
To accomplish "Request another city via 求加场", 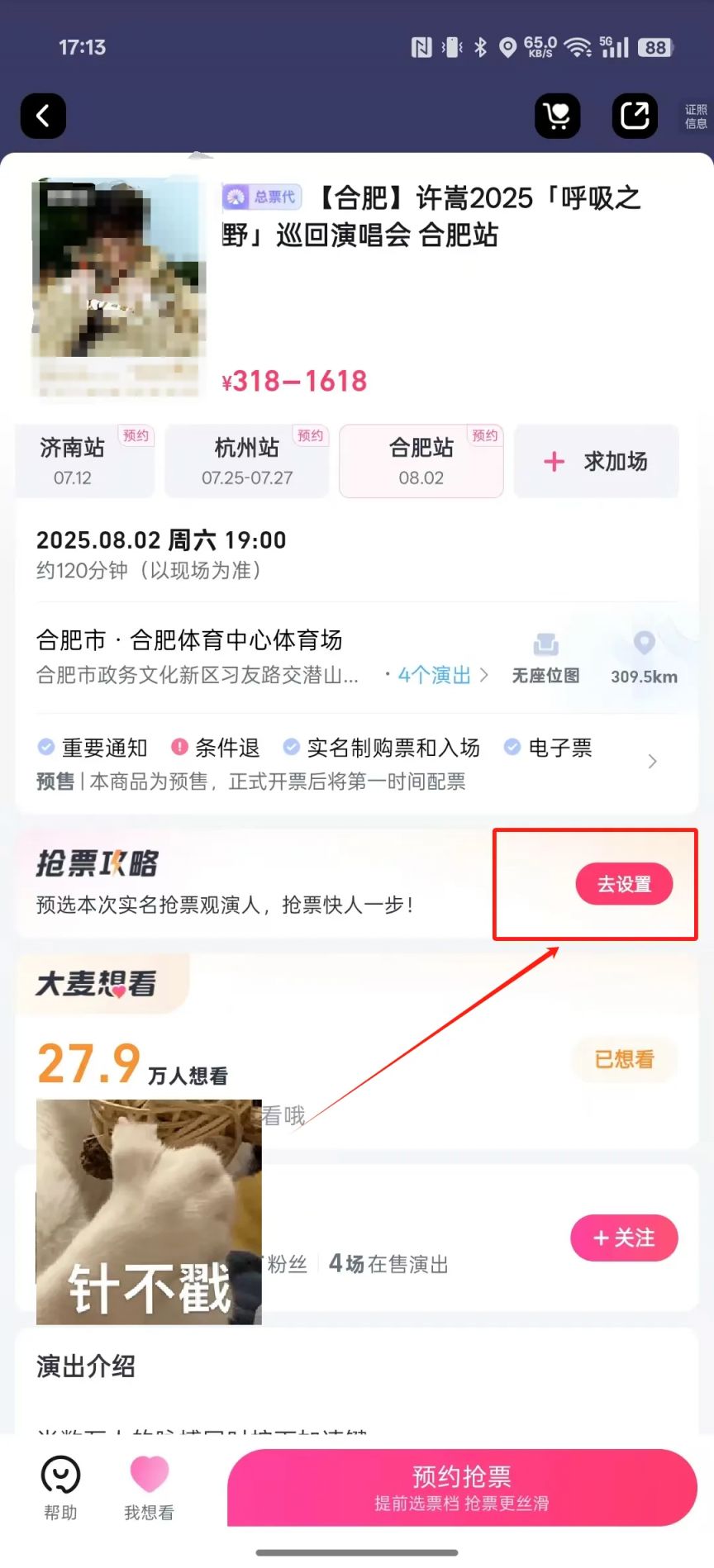I will (597, 461).
